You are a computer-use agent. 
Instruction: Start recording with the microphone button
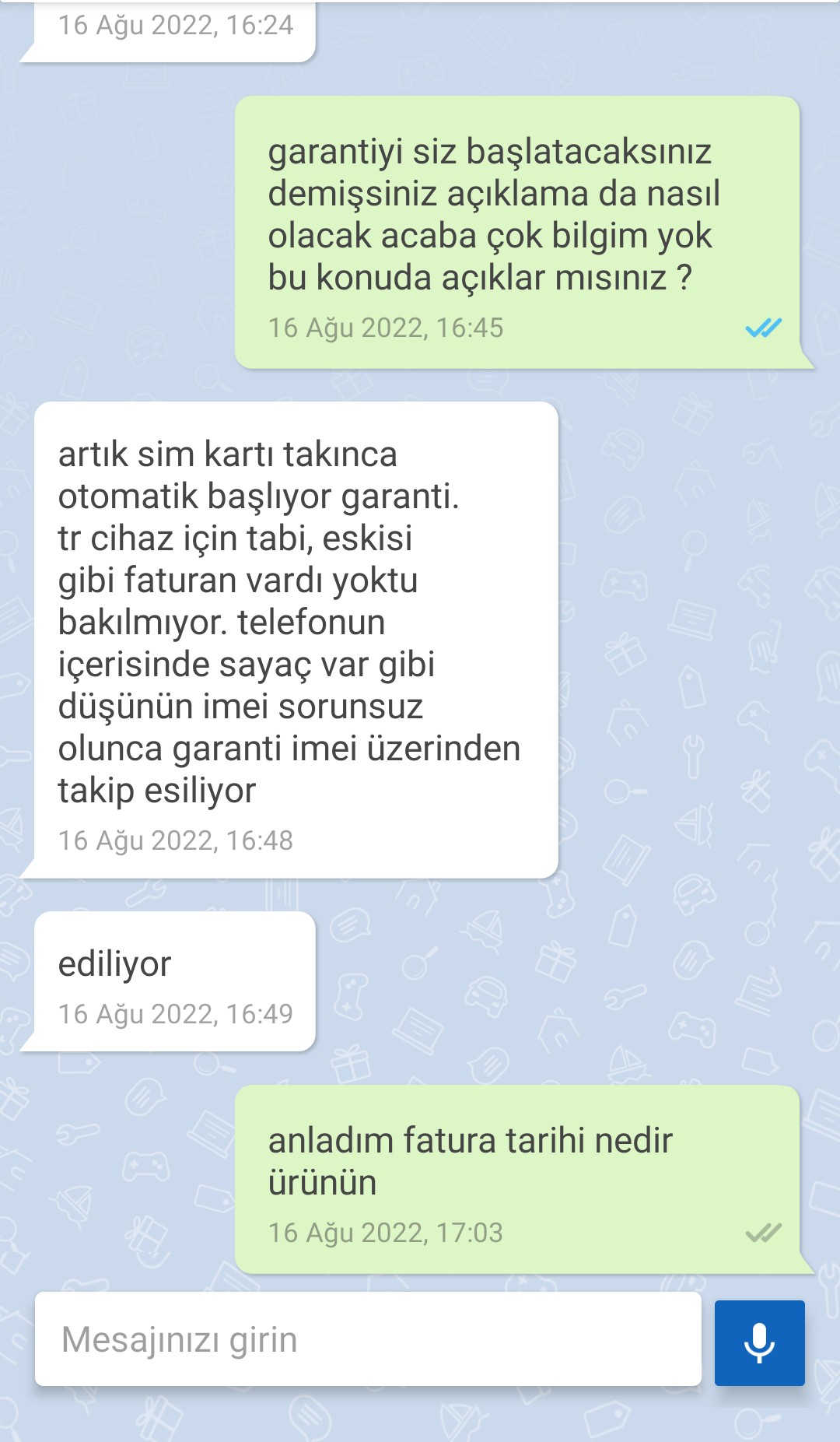[x=759, y=1342]
